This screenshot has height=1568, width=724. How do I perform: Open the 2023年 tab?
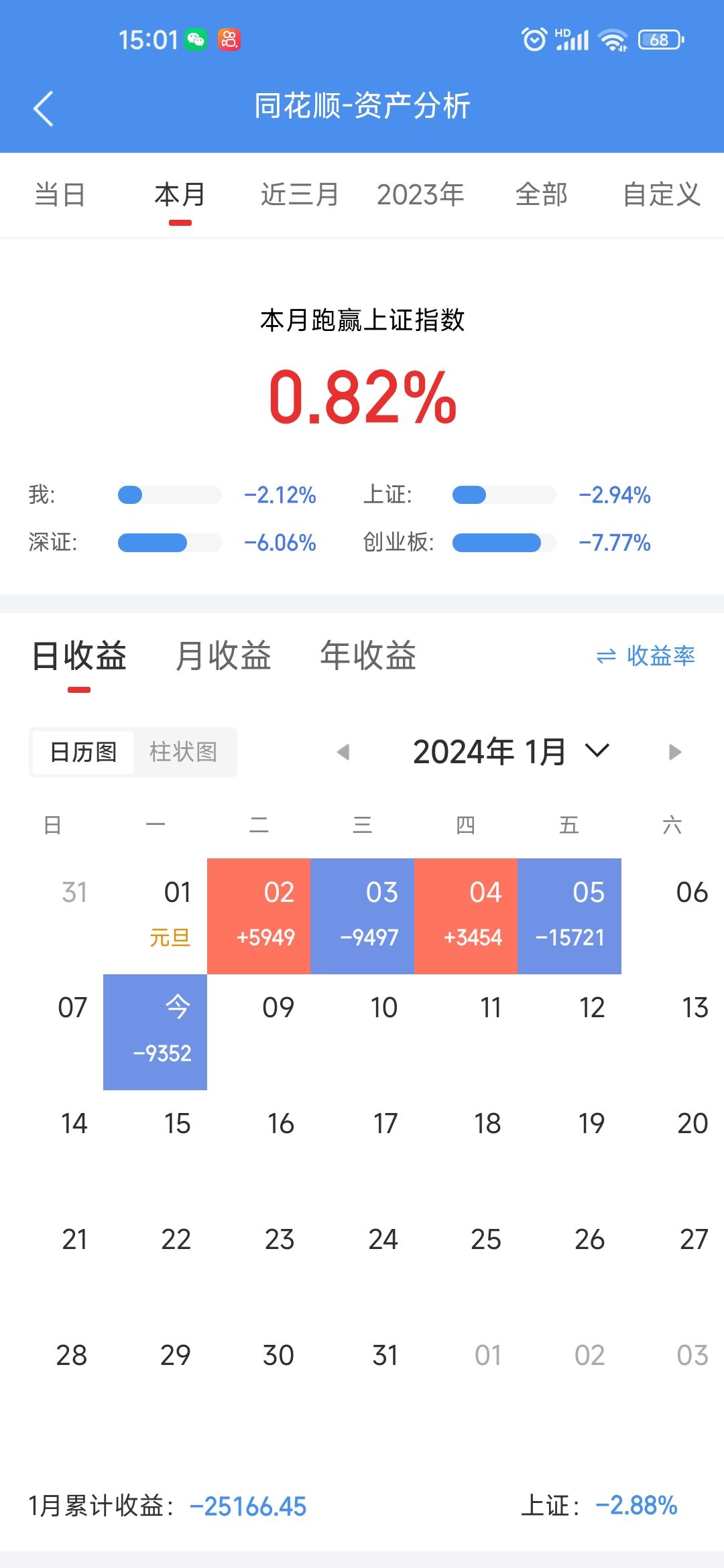pyautogui.click(x=420, y=195)
